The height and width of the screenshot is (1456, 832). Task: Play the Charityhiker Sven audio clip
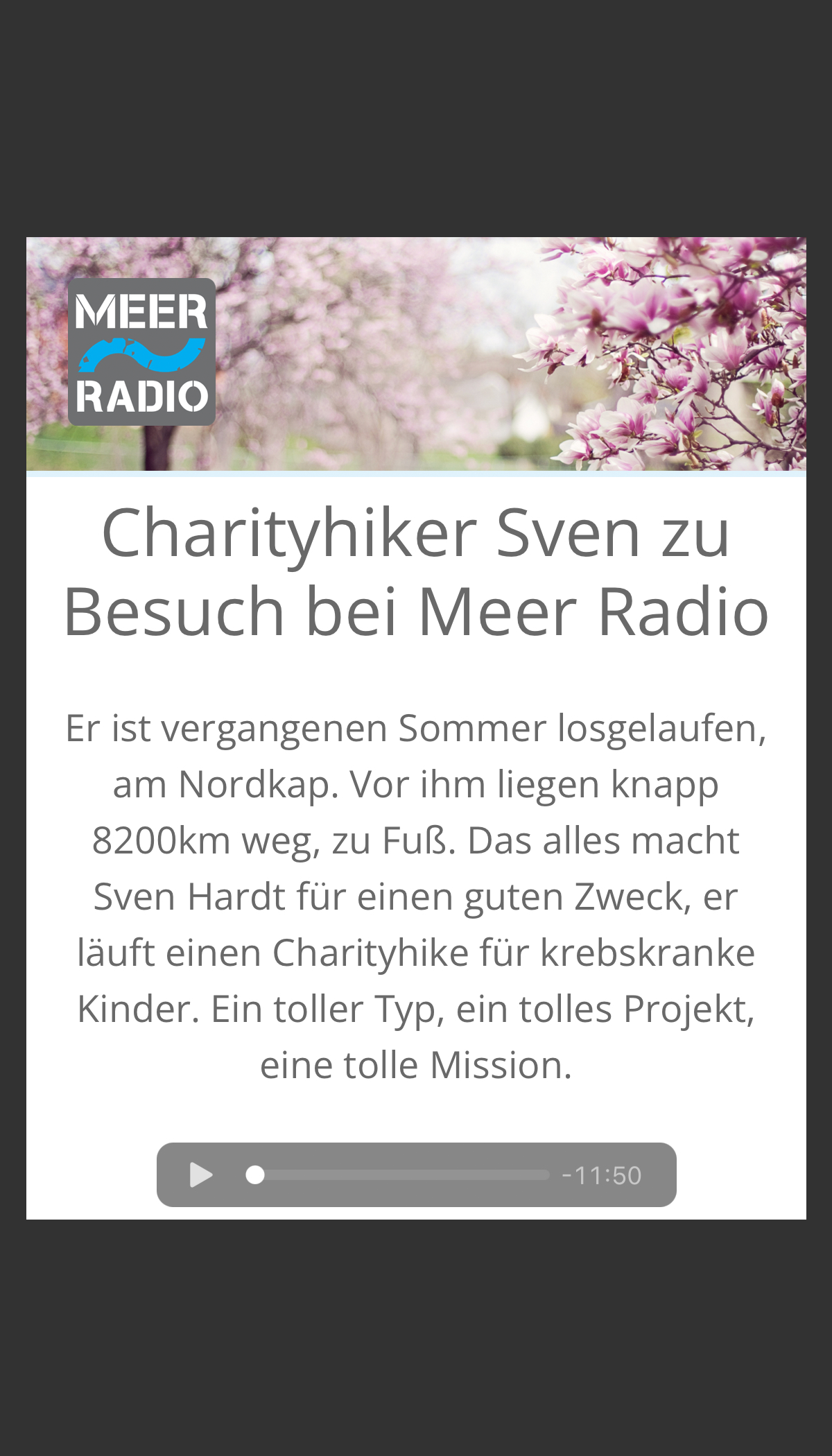201,1175
